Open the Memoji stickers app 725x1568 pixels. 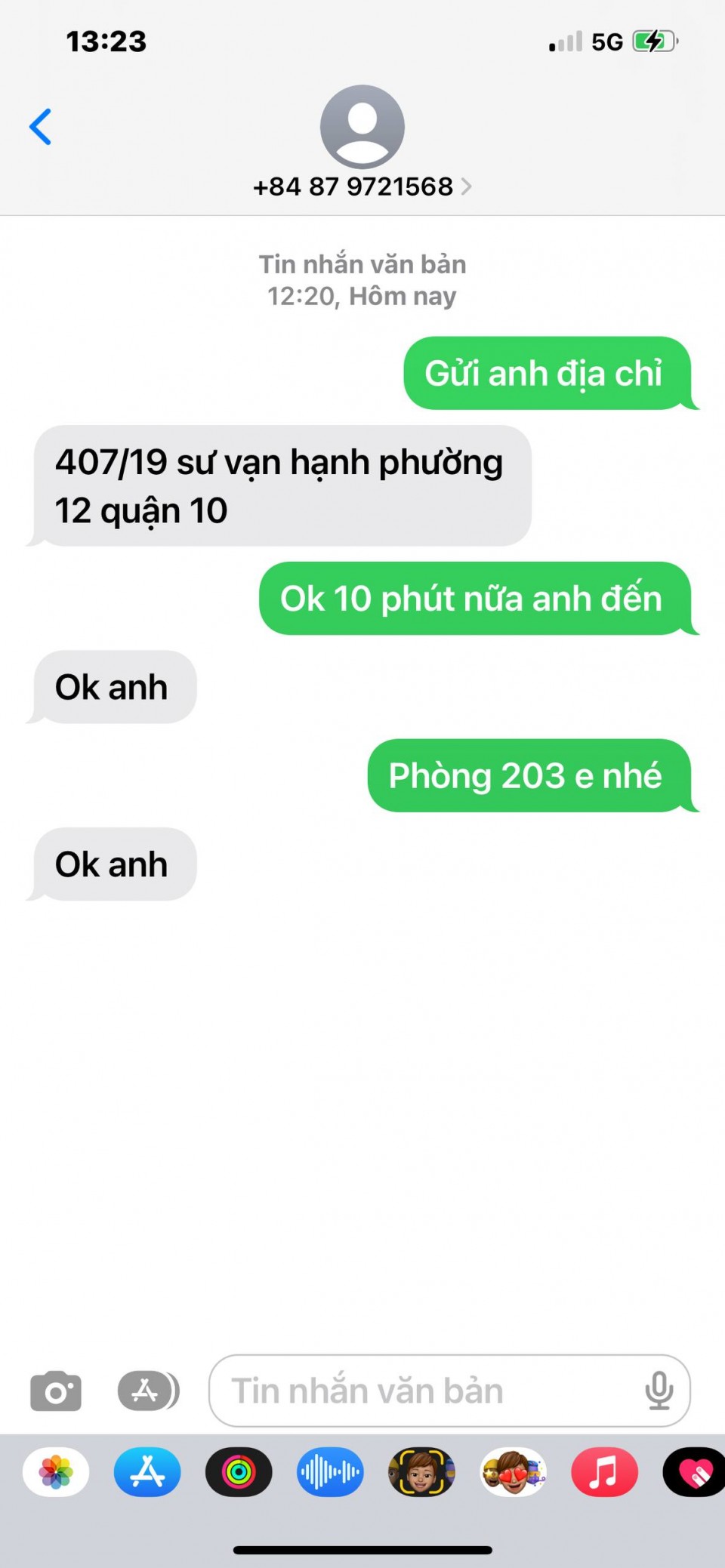point(513,1472)
